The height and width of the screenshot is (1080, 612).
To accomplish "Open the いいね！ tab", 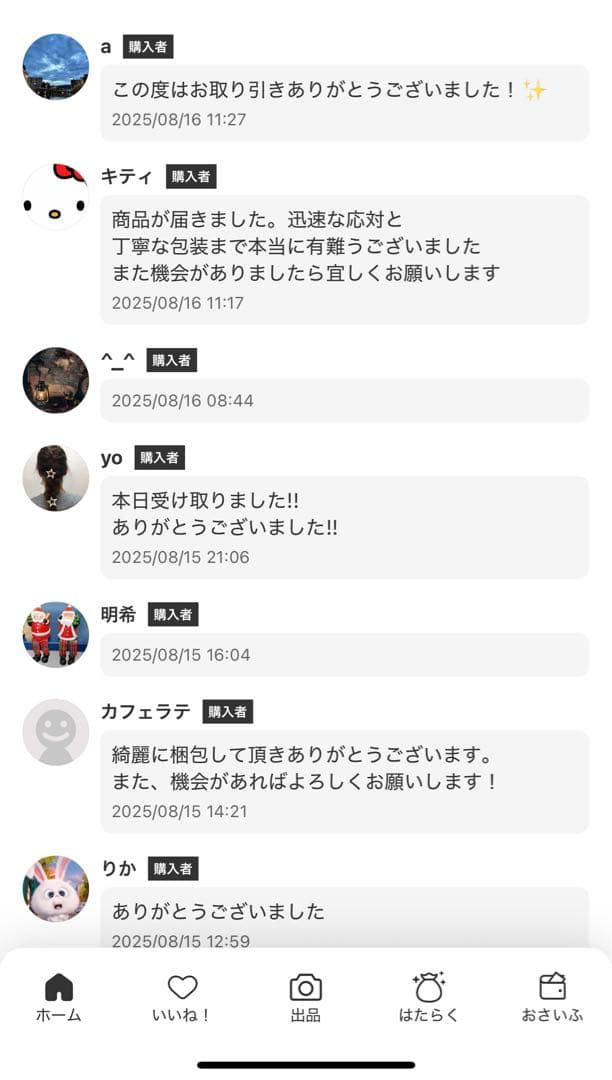I will pos(182,997).
